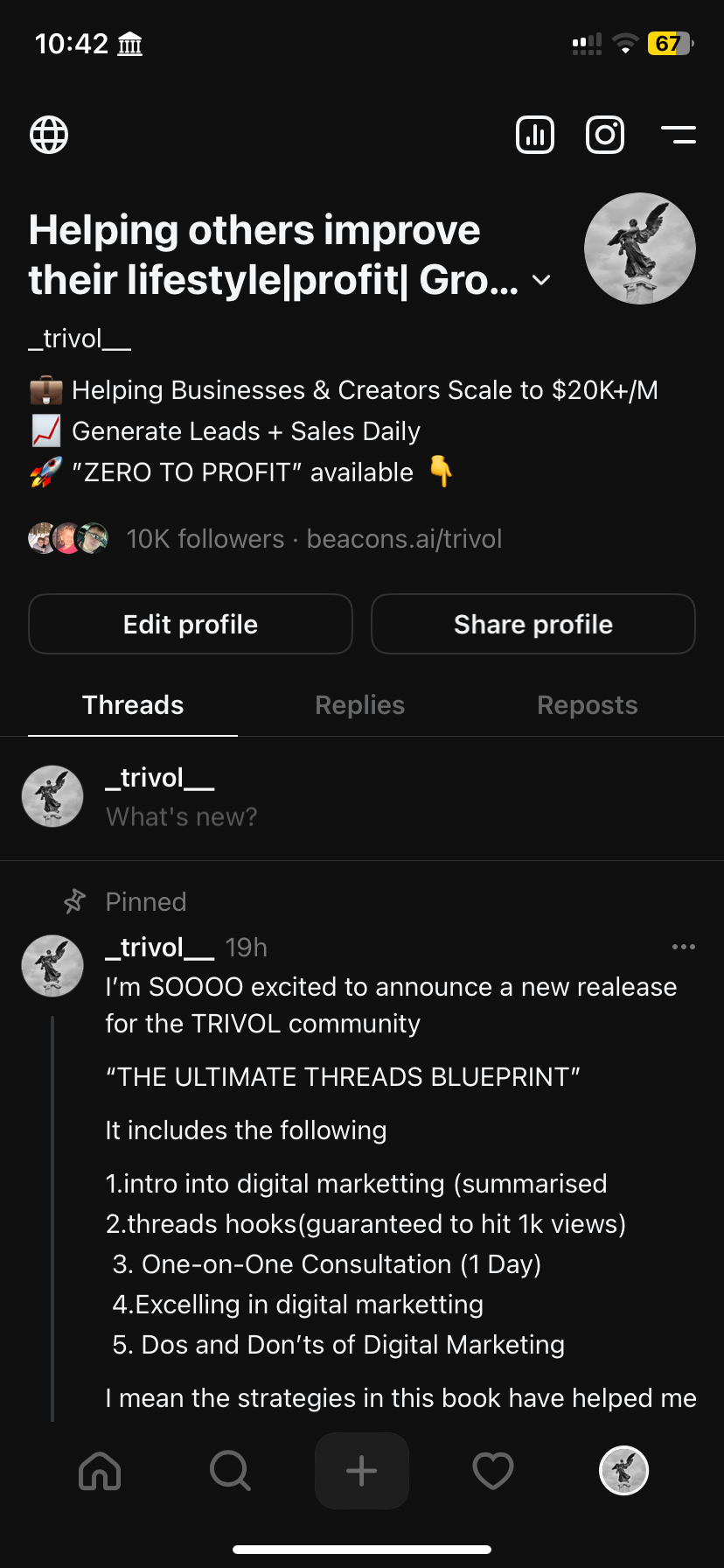This screenshot has height=1568, width=724.
Task: Open the Activity heart tab
Action: [x=493, y=1471]
